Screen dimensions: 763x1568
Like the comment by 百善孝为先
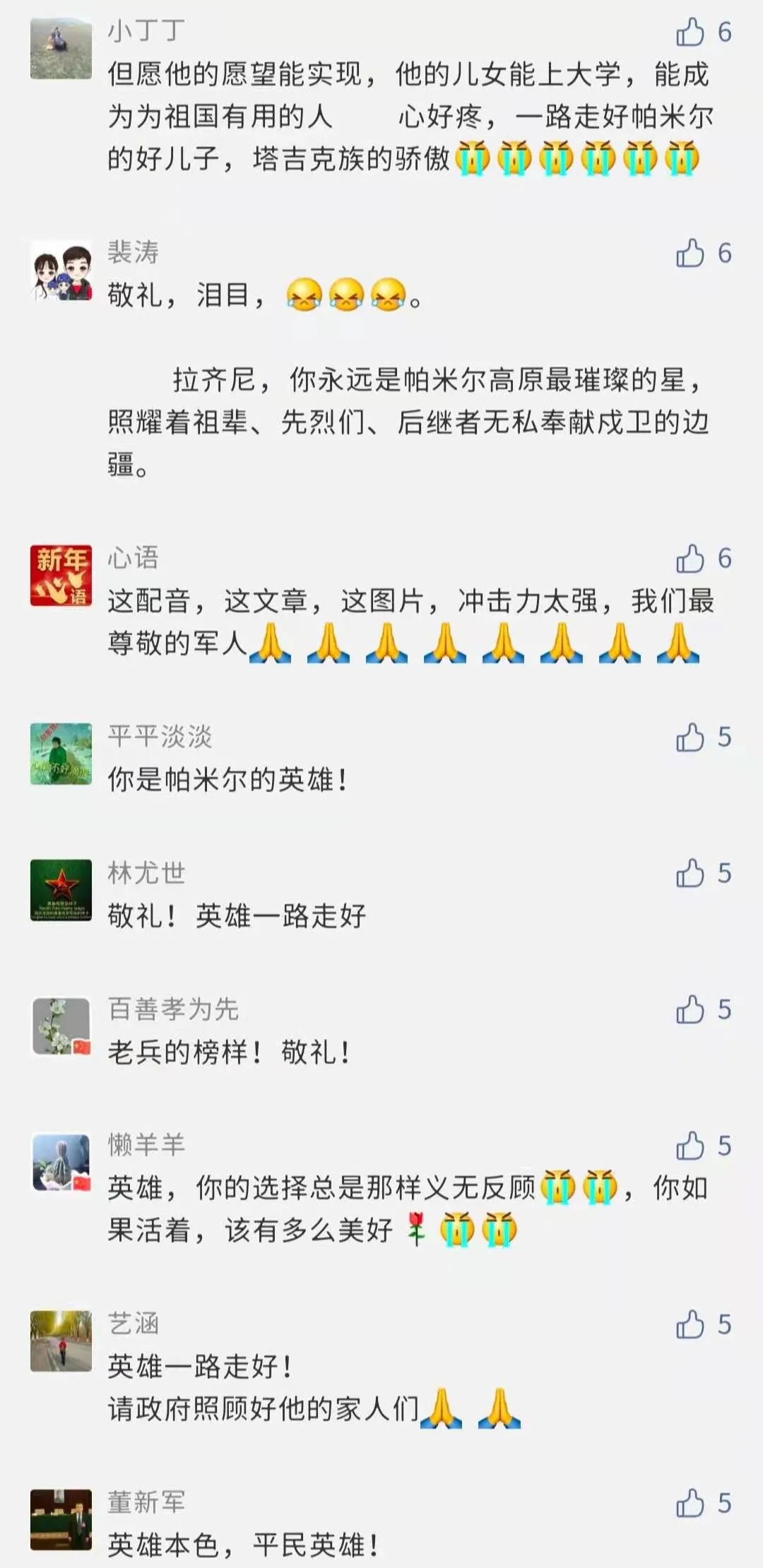click(690, 1010)
